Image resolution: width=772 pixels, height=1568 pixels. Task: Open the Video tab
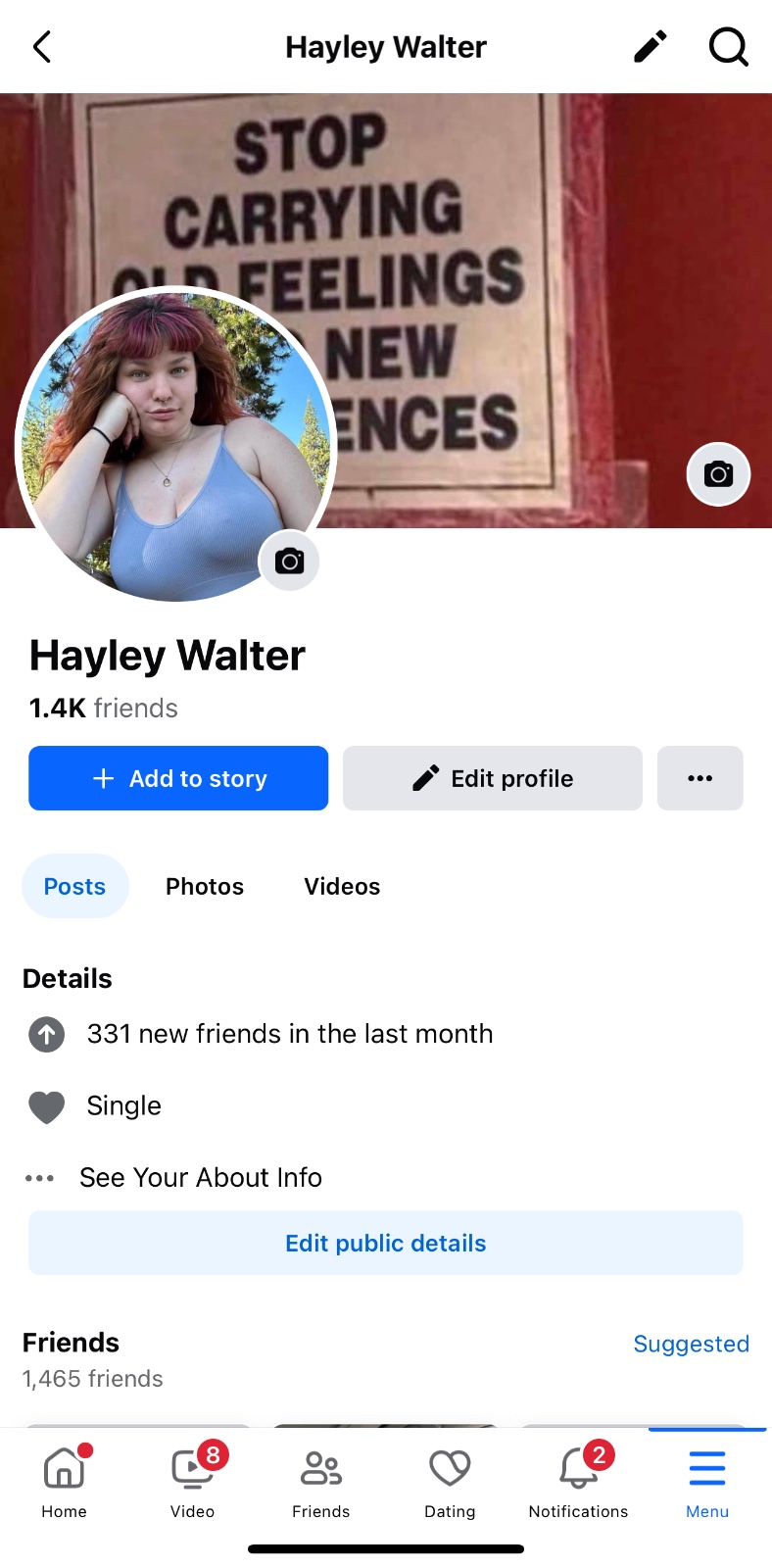click(193, 1482)
